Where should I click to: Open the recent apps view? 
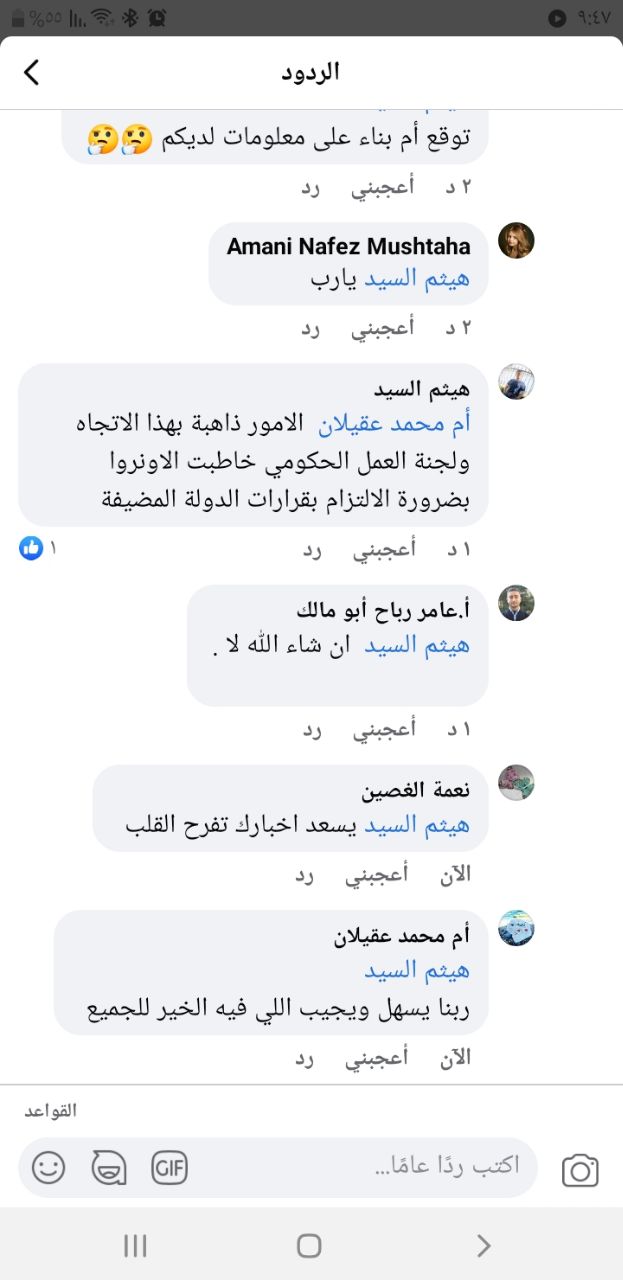(136, 1245)
